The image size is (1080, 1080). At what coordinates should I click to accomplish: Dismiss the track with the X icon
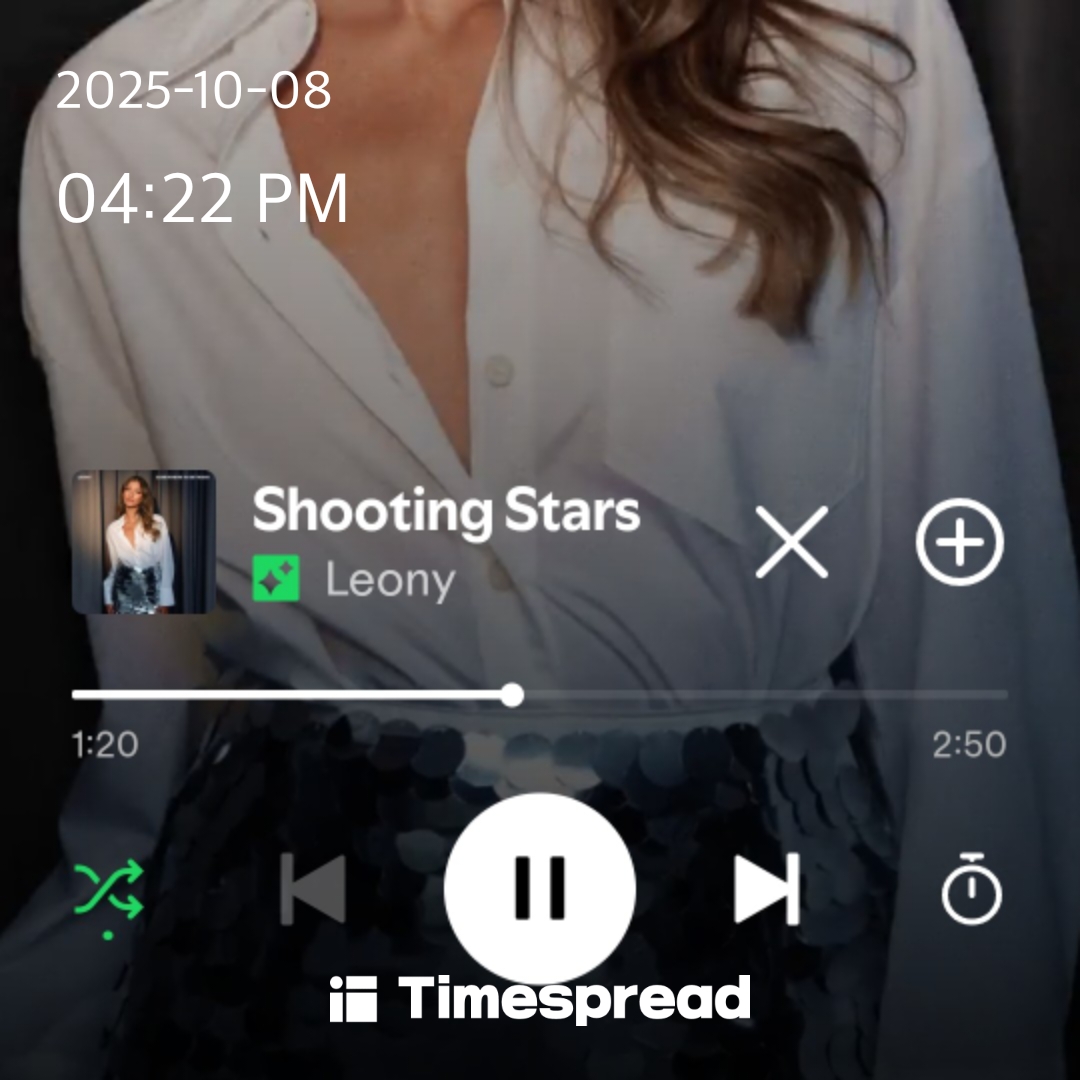[791, 541]
